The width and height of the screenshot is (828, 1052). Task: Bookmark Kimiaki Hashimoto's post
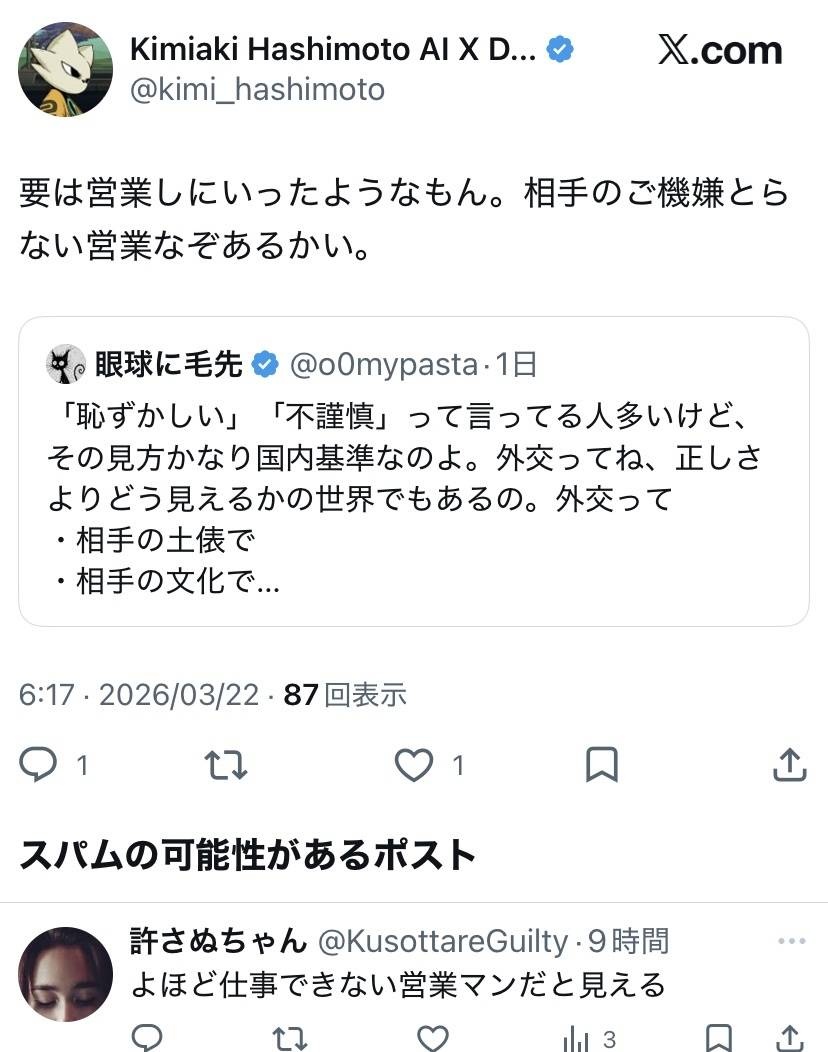601,766
